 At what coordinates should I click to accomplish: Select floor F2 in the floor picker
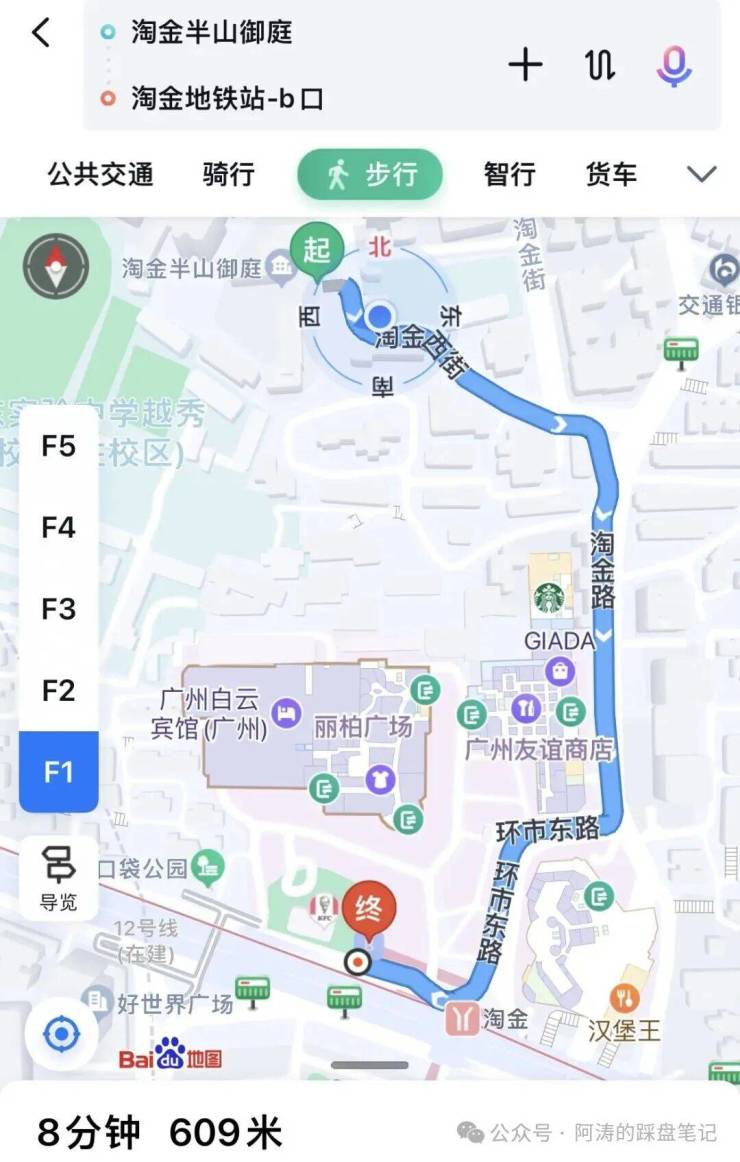point(59,690)
